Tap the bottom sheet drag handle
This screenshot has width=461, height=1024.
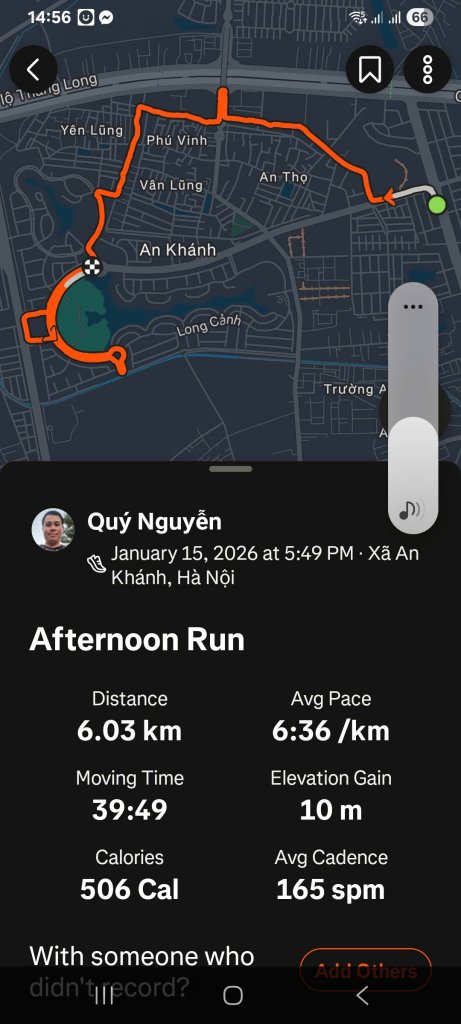point(230,469)
